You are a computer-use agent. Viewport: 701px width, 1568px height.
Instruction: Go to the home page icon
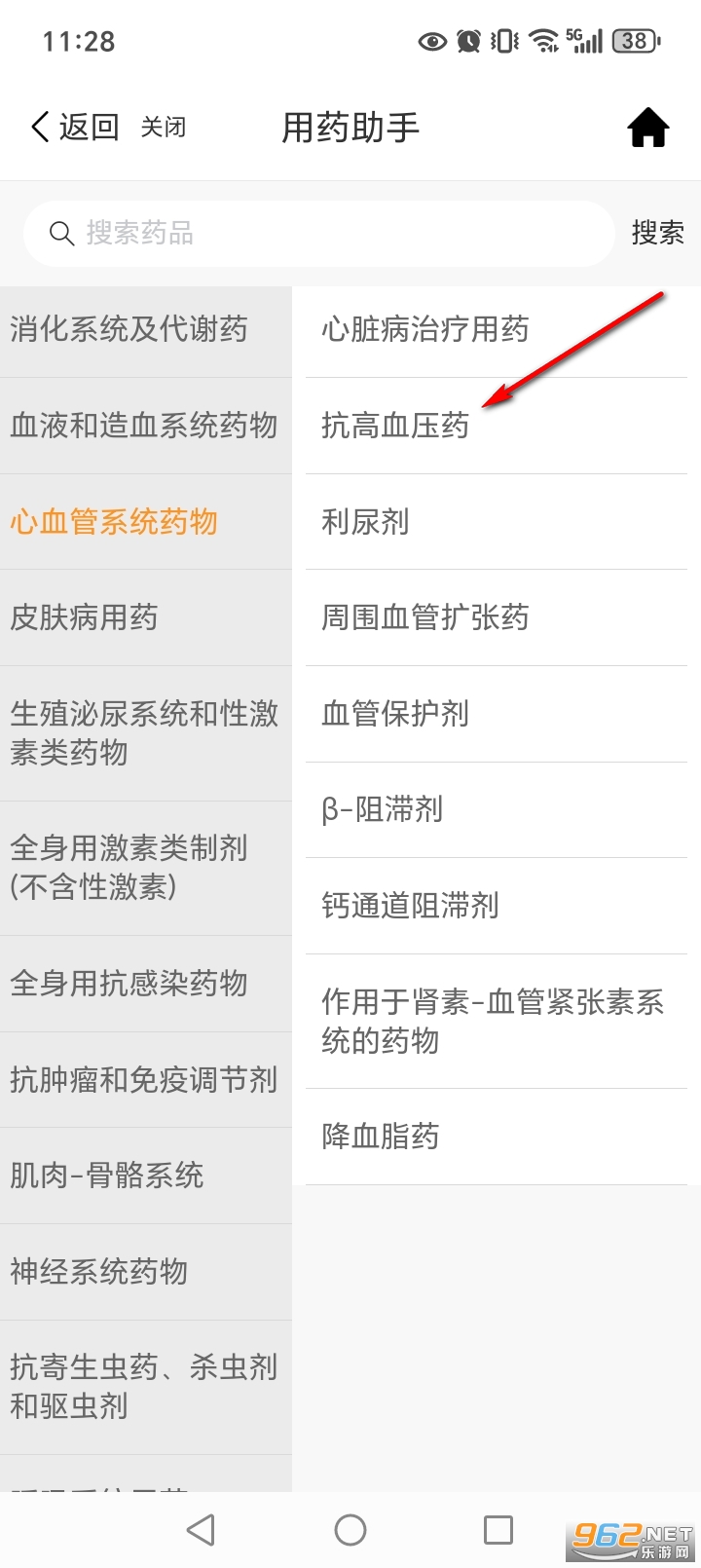click(x=647, y=128)
